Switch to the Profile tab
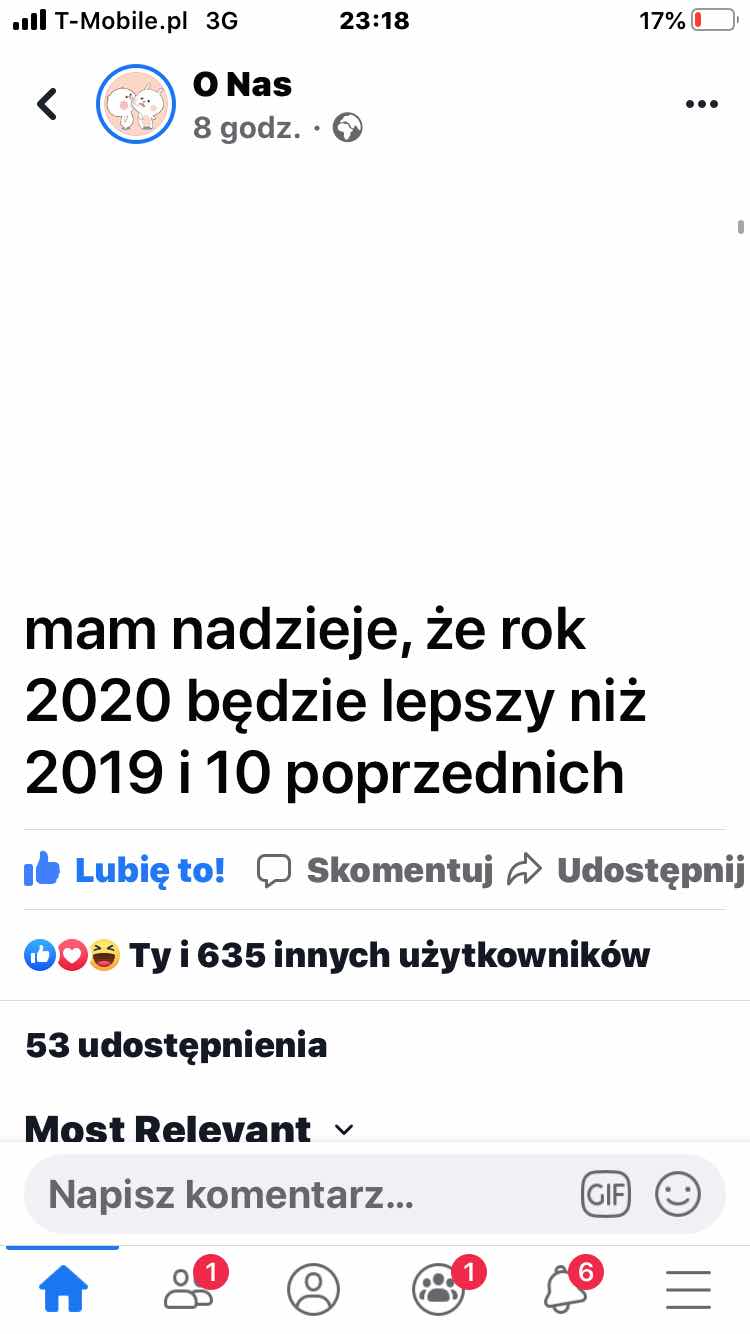 point(313,1290)
